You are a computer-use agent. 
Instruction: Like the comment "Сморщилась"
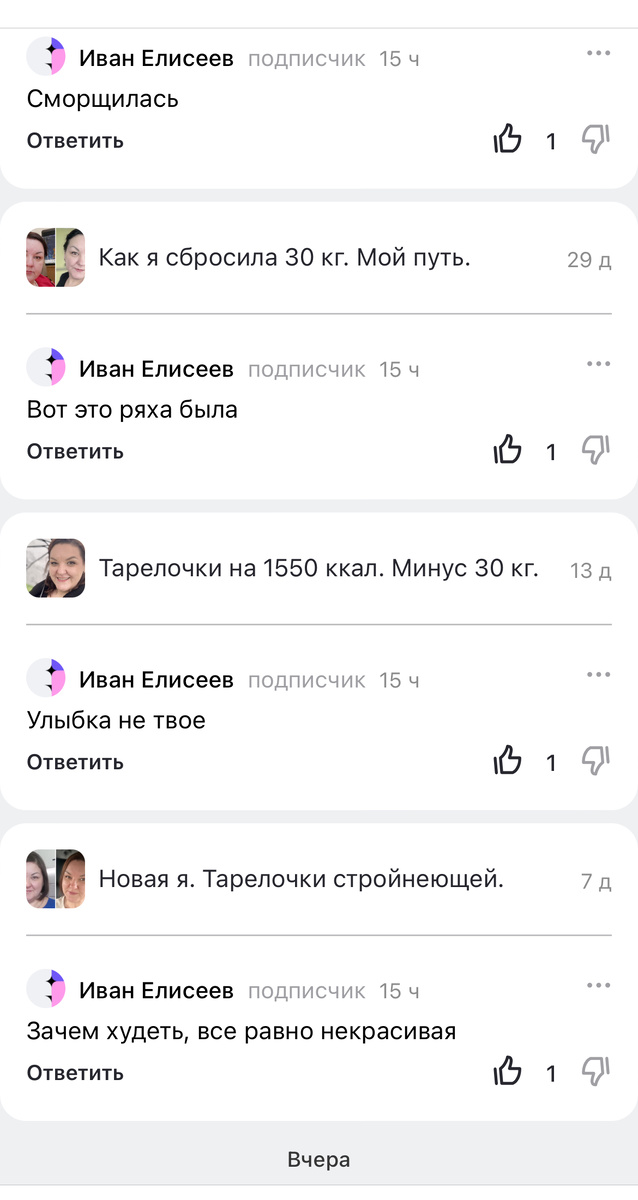click(x=508, y=140)
